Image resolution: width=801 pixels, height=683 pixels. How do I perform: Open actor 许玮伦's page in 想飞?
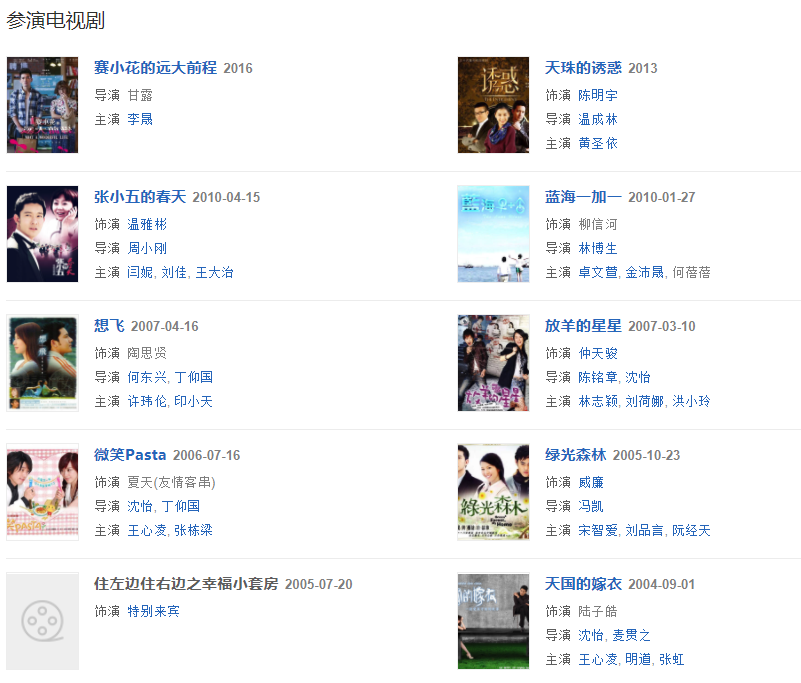pos(147,401)
